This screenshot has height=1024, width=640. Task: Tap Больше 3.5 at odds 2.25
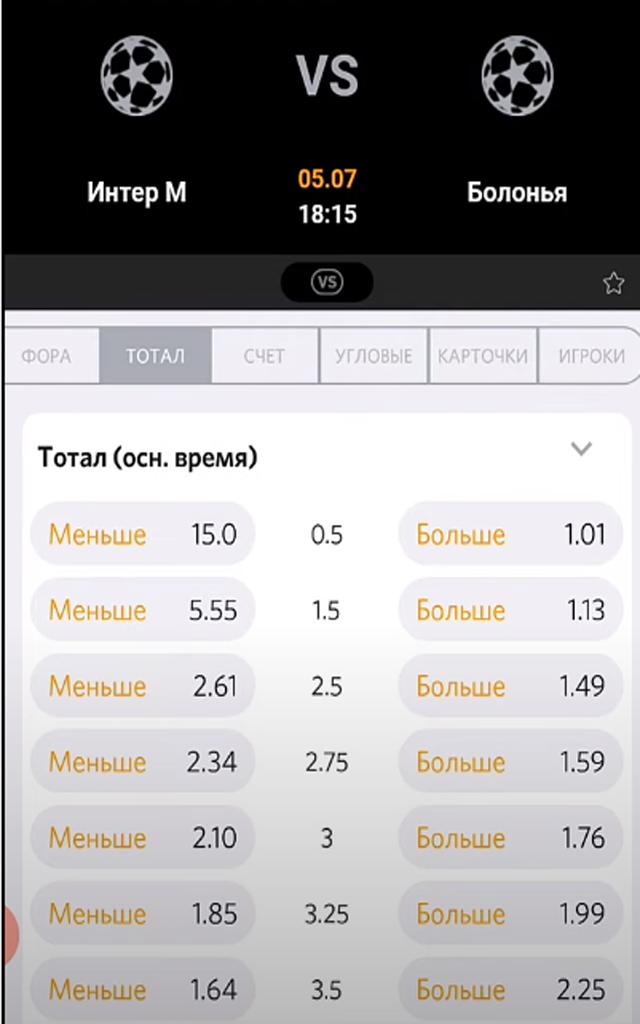[511, 989]
